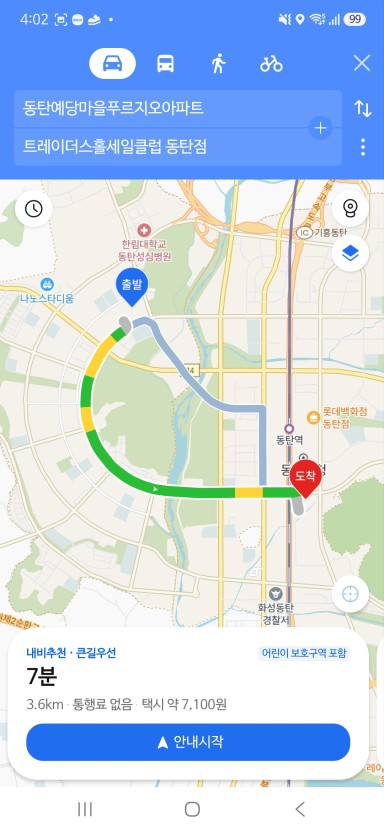This screenshot has height=832, width=384.
Task: Open the CCTV camera map button
Action: click(350, 209)
